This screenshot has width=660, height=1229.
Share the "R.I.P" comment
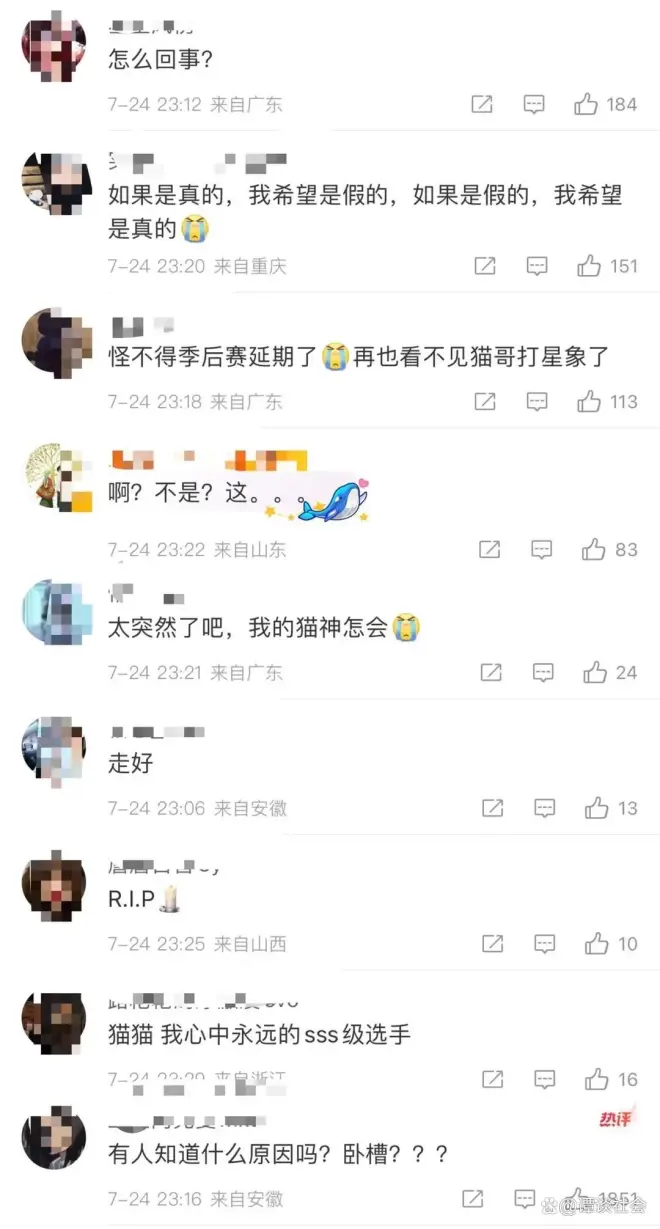click(x=492, y=943)
